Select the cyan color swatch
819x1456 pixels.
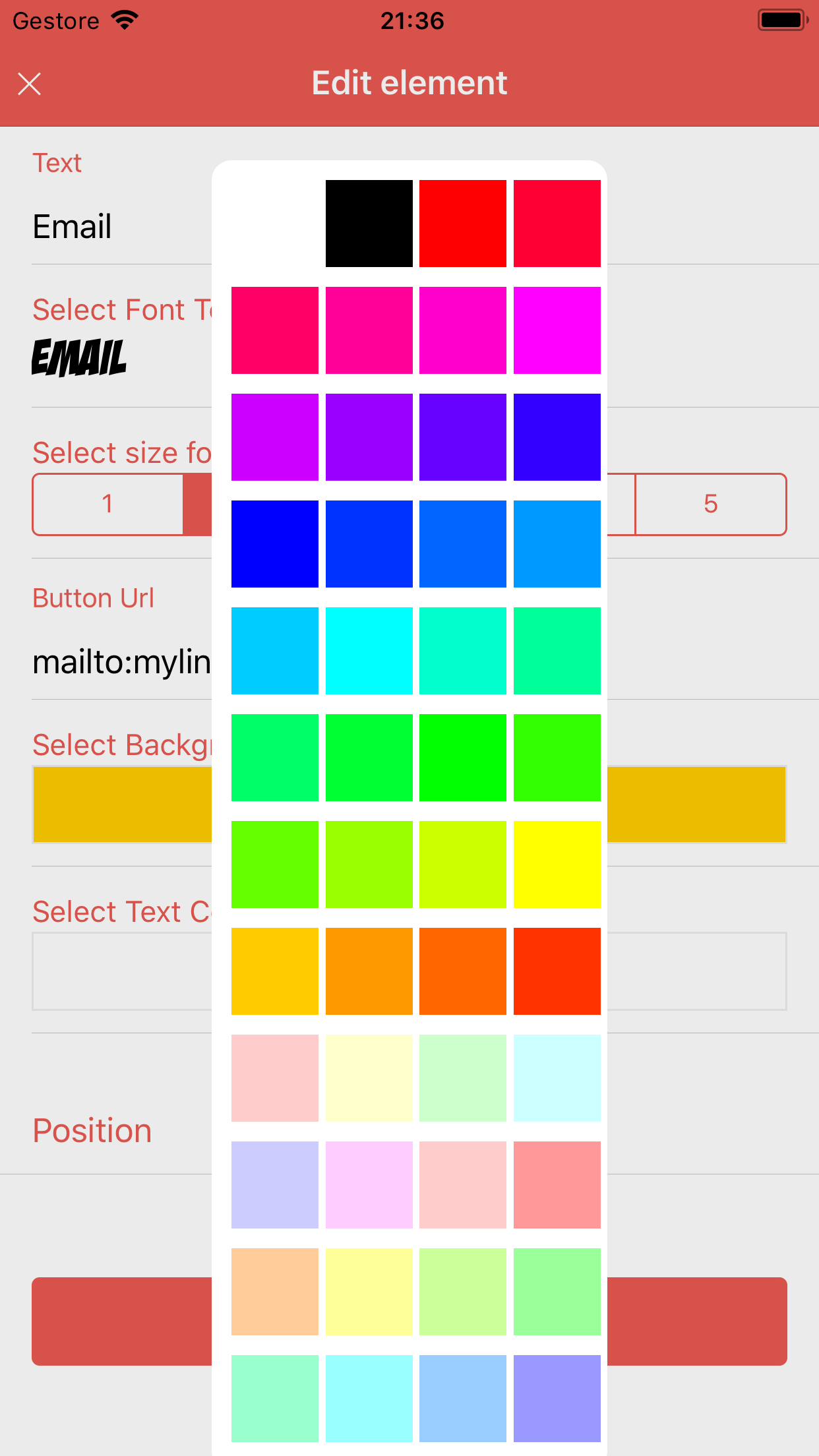[x=369, y=651]
